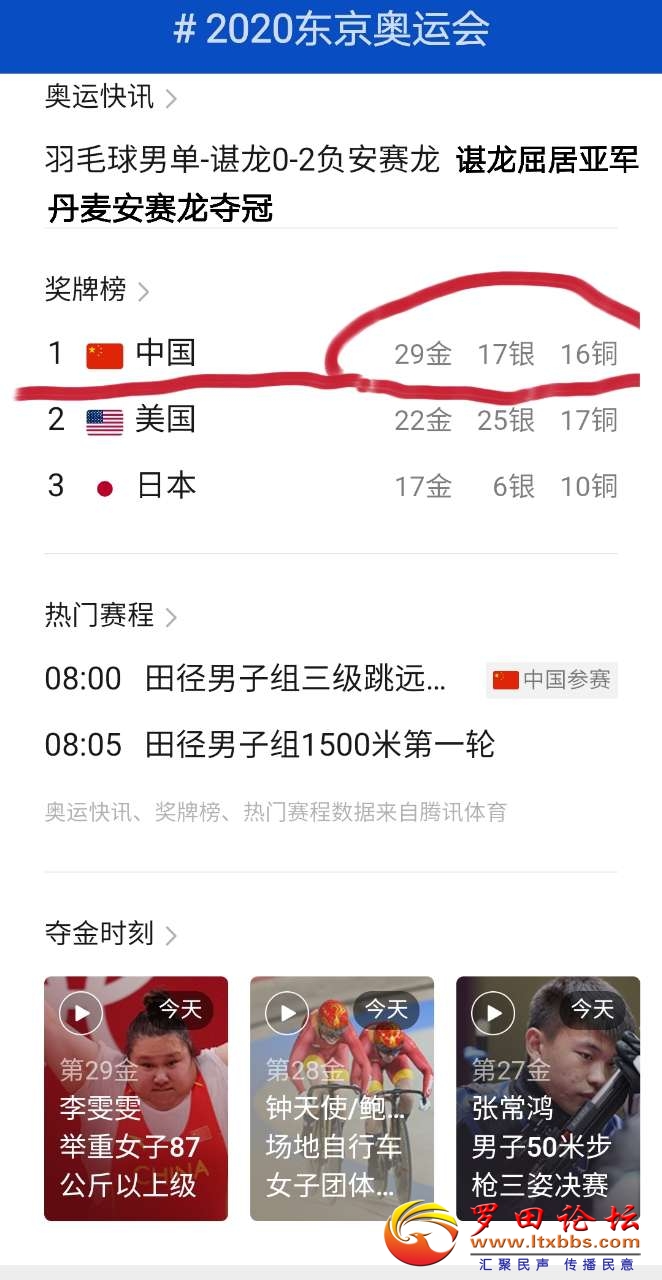Open the 夺金时刻 section
This screenshot has height=1280, width=662.
tap(110, 934)
